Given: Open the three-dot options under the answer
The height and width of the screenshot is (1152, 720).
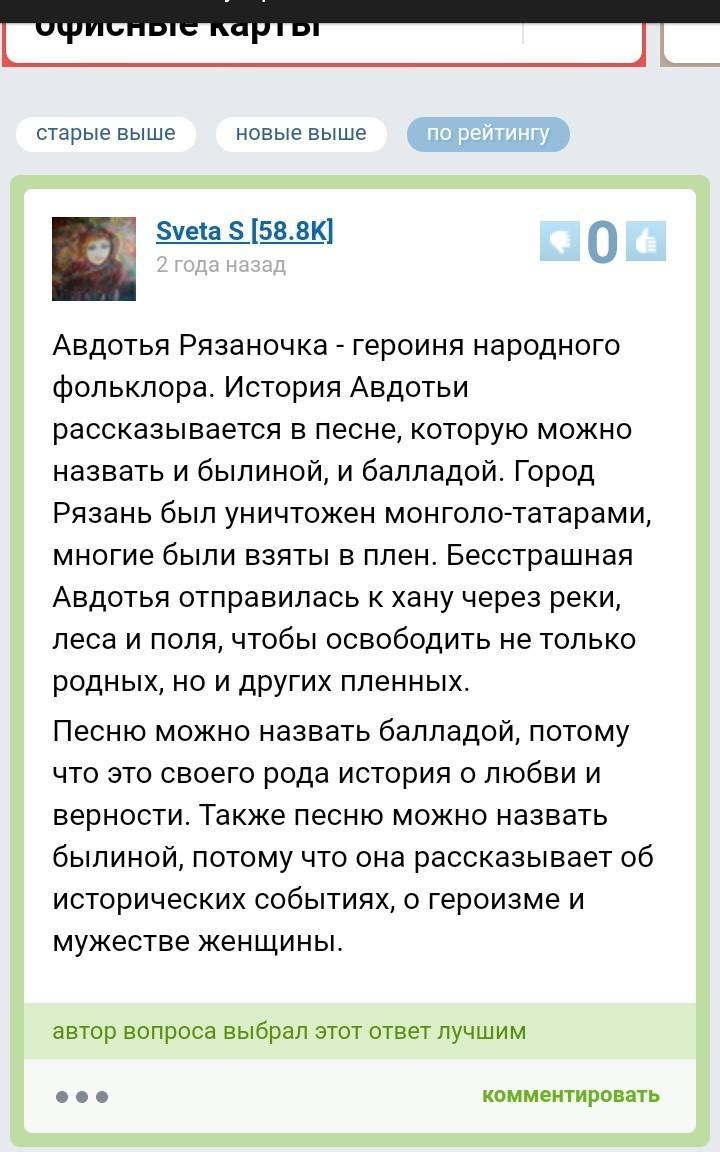Looking at the screenshot, I should click(x=82, y=1096).
